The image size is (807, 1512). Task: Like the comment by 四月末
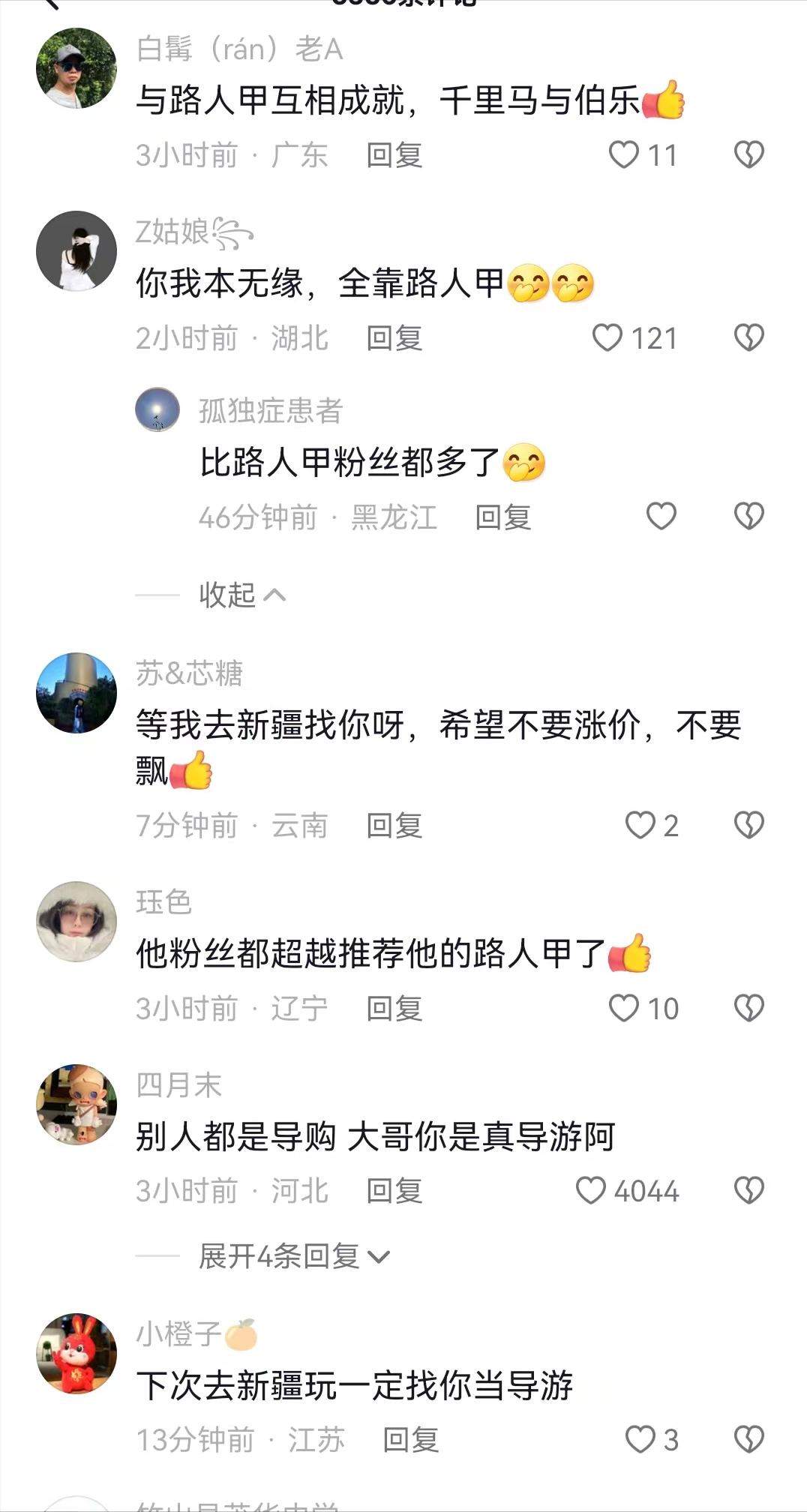click(591, 1190)
